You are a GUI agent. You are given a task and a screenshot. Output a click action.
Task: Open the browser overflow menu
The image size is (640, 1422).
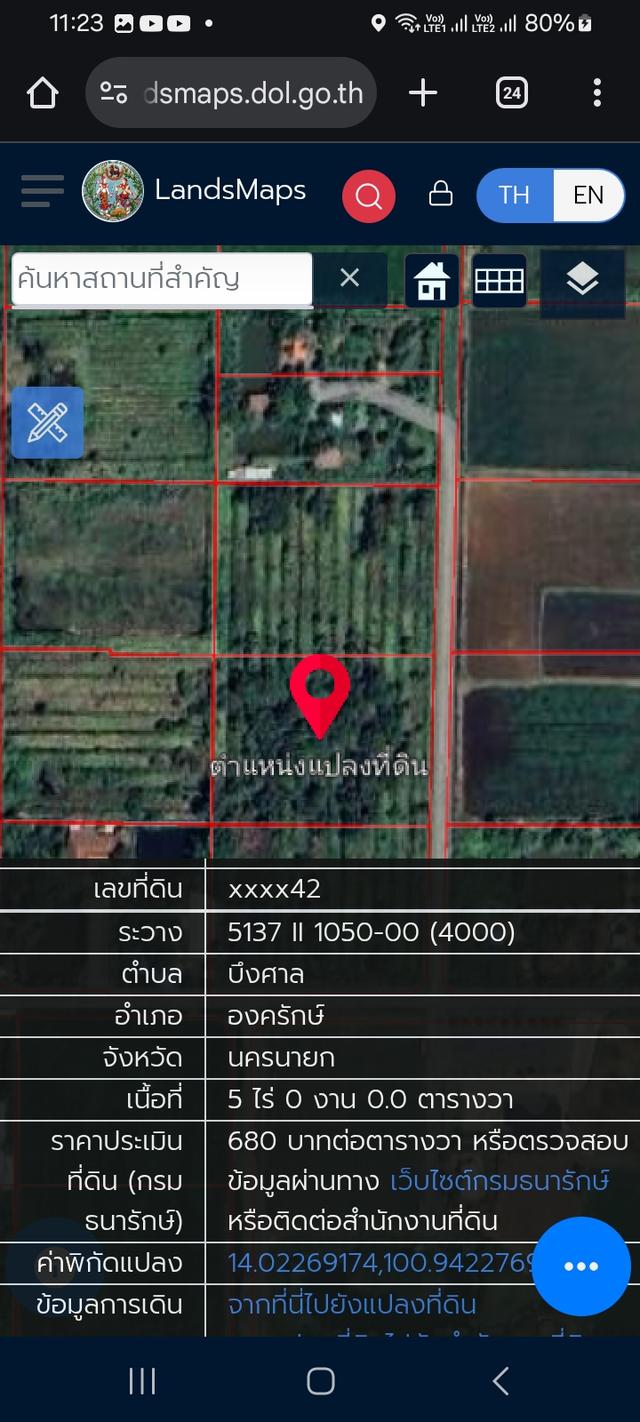click(597, 94)
